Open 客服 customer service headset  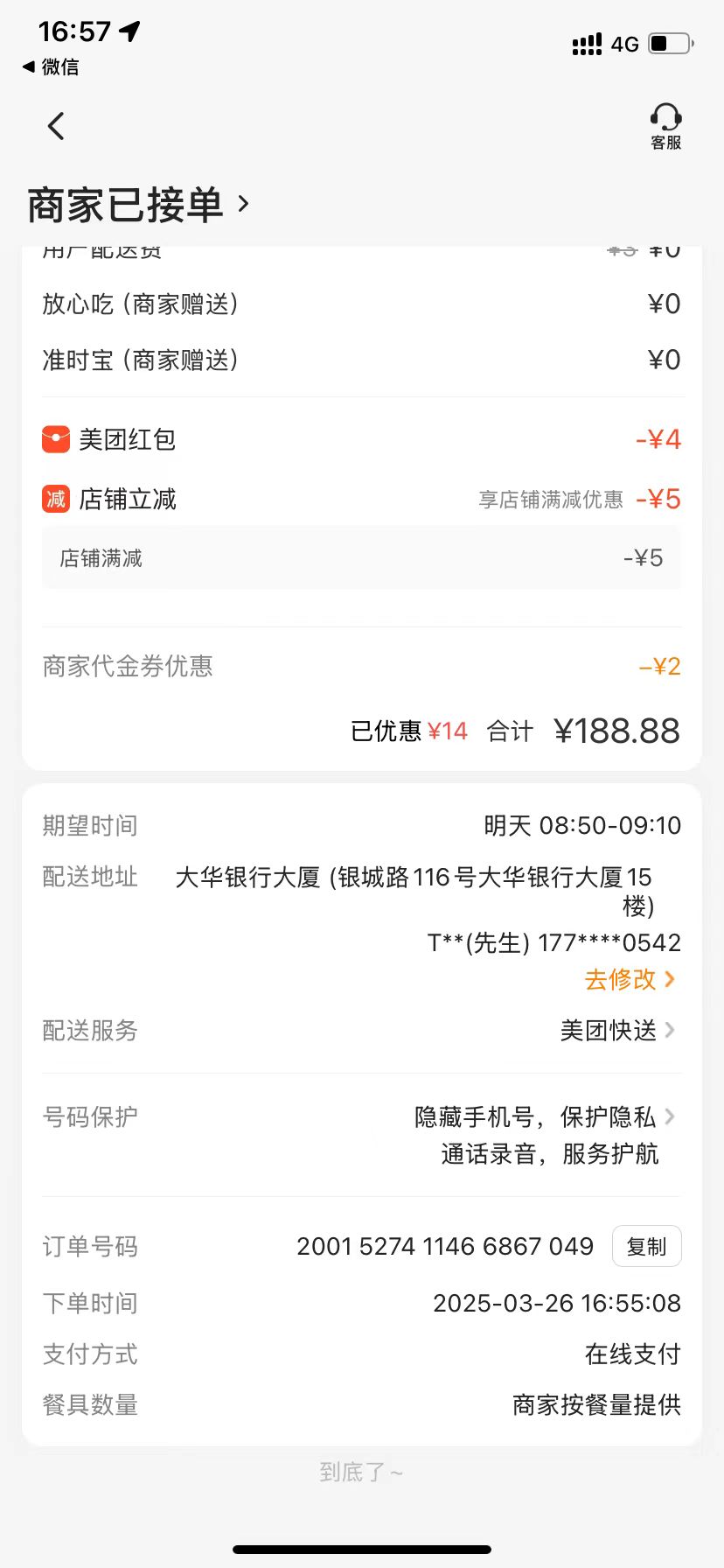pos(665,126)
